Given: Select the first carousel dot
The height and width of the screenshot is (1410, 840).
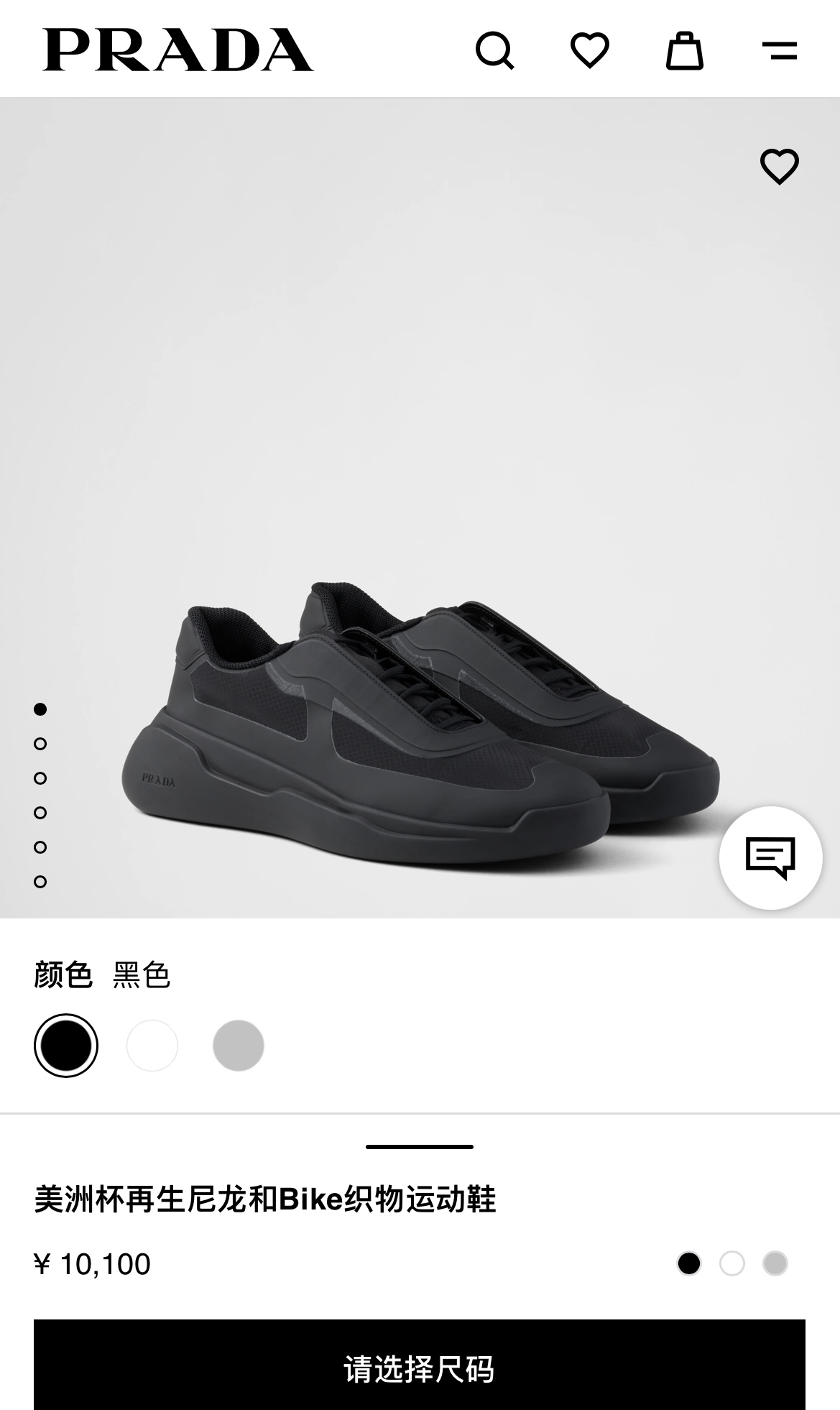Looking at the screenshot, I should tap(40, 709).
